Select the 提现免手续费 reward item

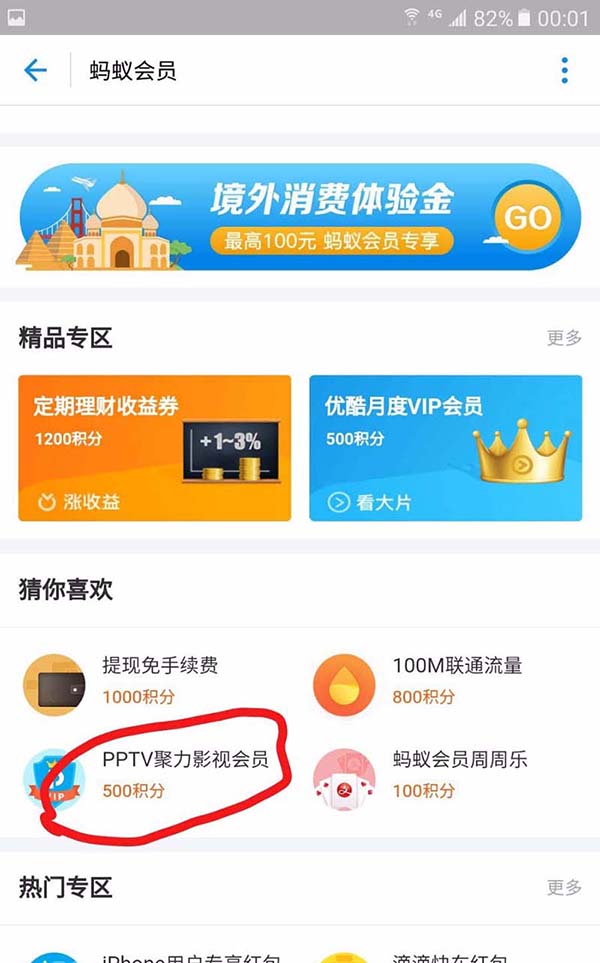150,680
